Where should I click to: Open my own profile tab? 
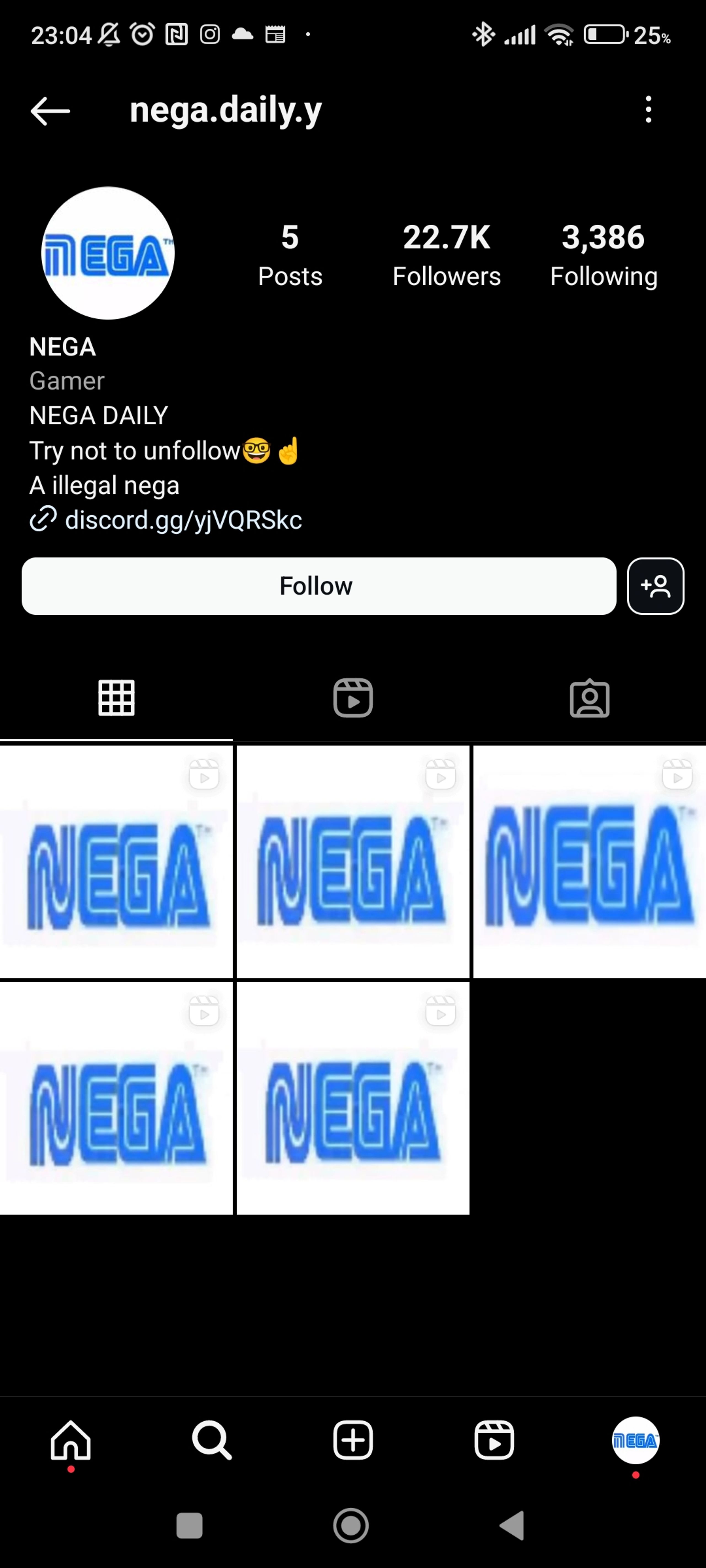[x=635, y=1440]
